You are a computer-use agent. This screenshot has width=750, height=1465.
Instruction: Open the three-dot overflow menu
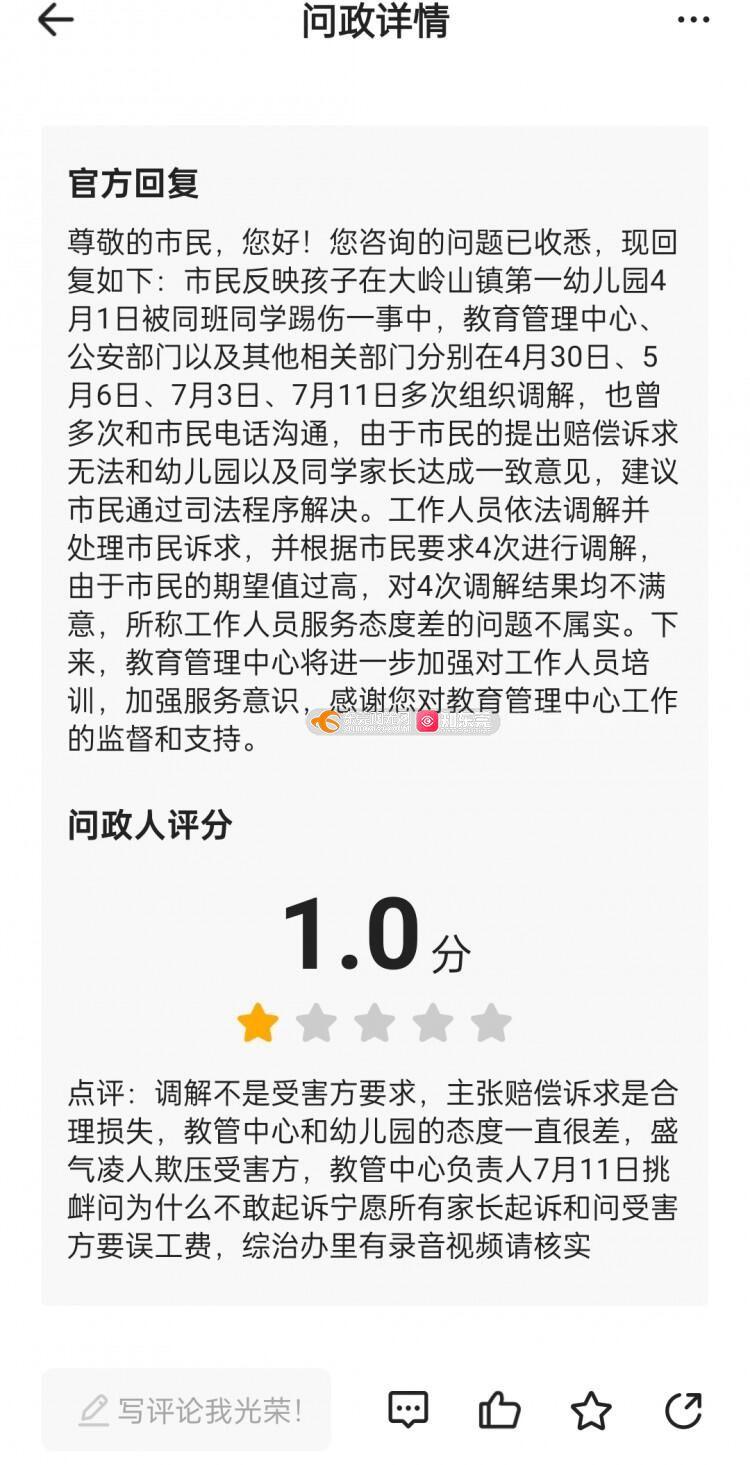tap(693, 20)
